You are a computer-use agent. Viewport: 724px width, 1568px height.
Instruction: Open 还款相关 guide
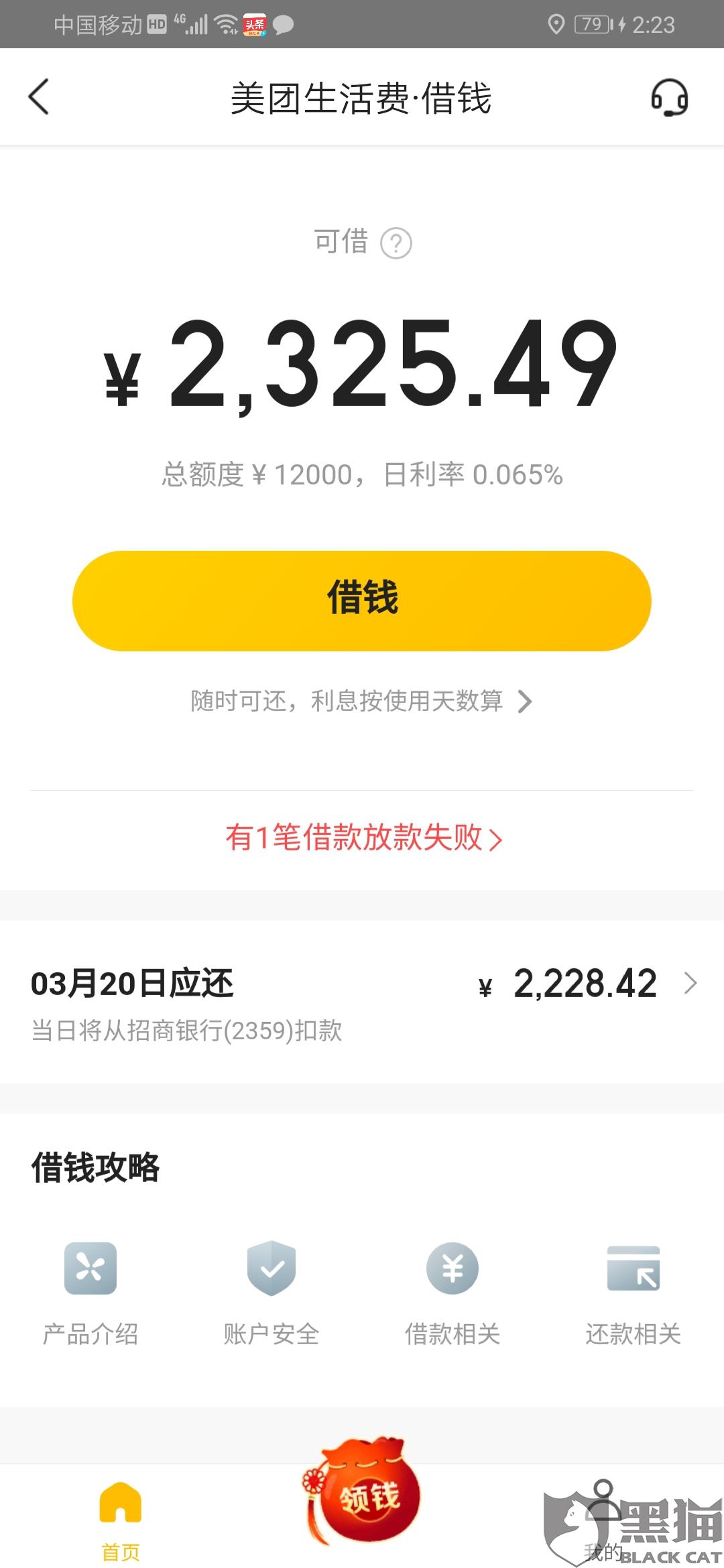[633, 1293]
